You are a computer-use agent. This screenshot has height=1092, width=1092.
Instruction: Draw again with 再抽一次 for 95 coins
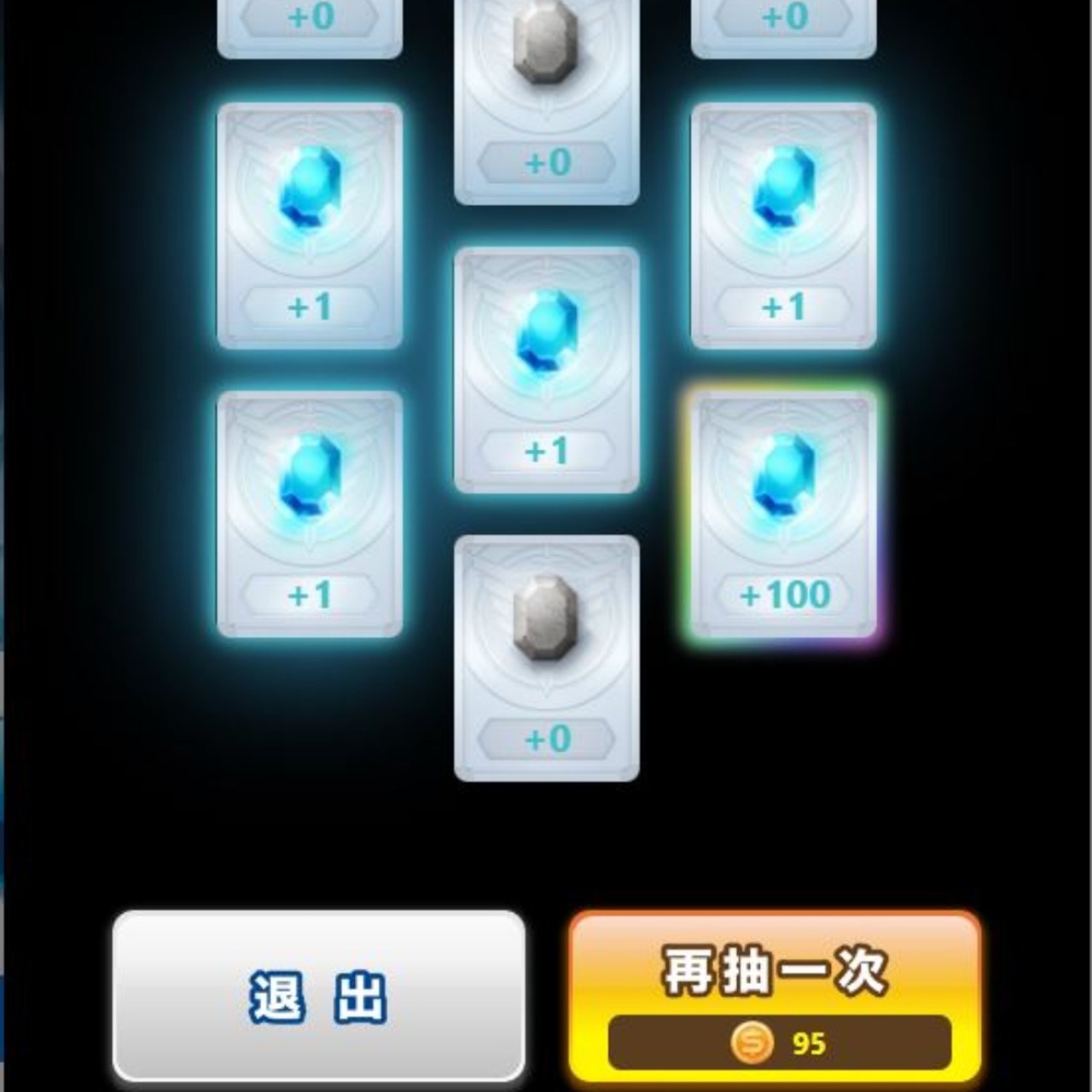click(775, 996)
